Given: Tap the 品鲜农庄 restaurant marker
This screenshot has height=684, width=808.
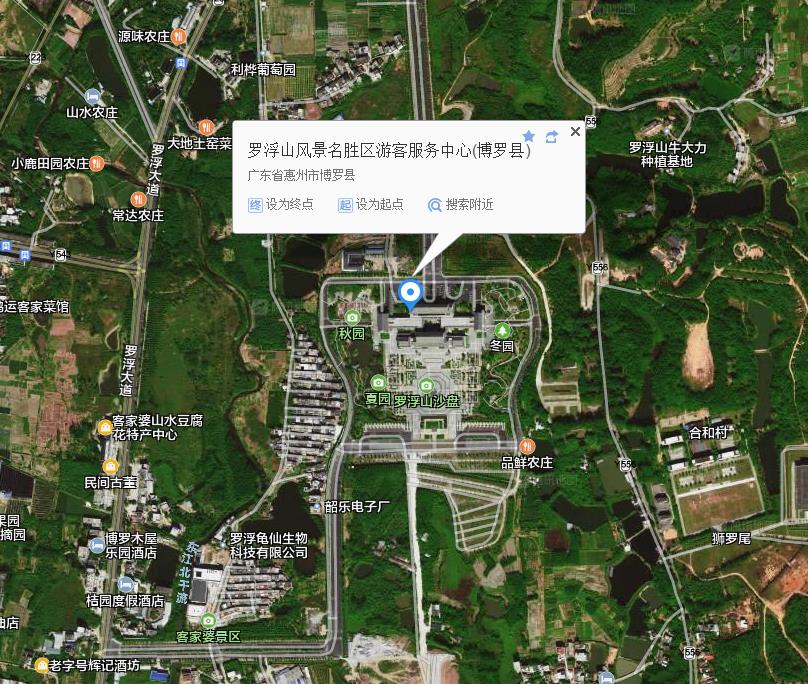Looking at the screenshot, I should click(x=527, y=446).
